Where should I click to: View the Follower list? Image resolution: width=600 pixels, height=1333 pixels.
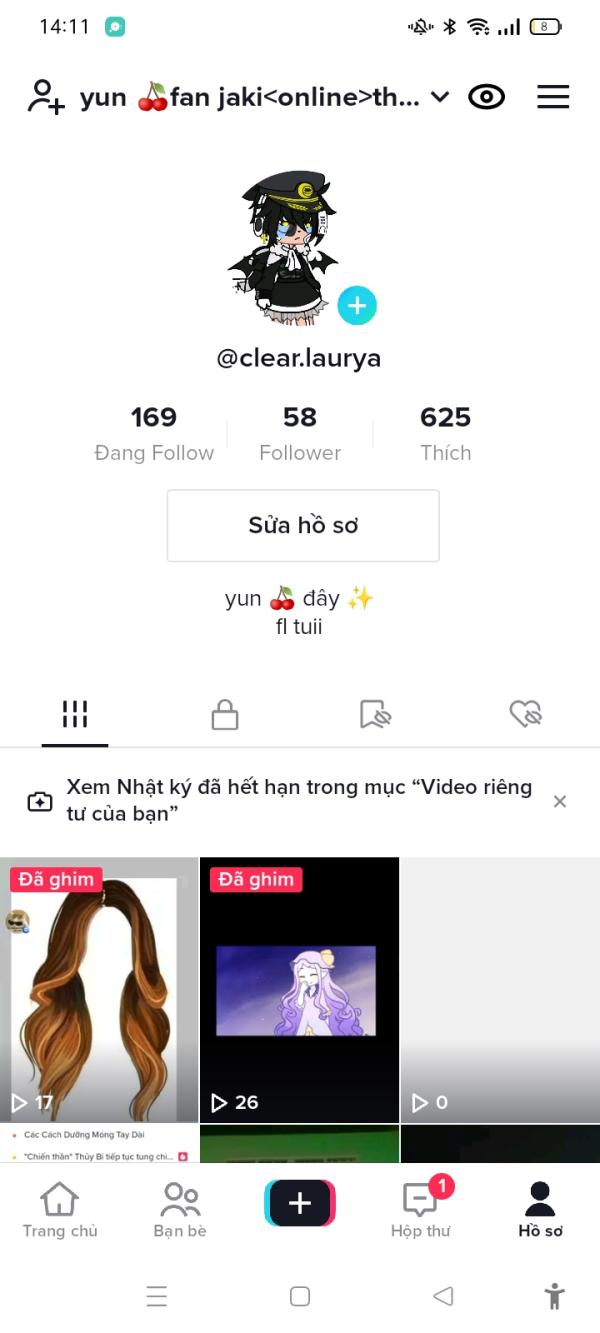(300, 433)
